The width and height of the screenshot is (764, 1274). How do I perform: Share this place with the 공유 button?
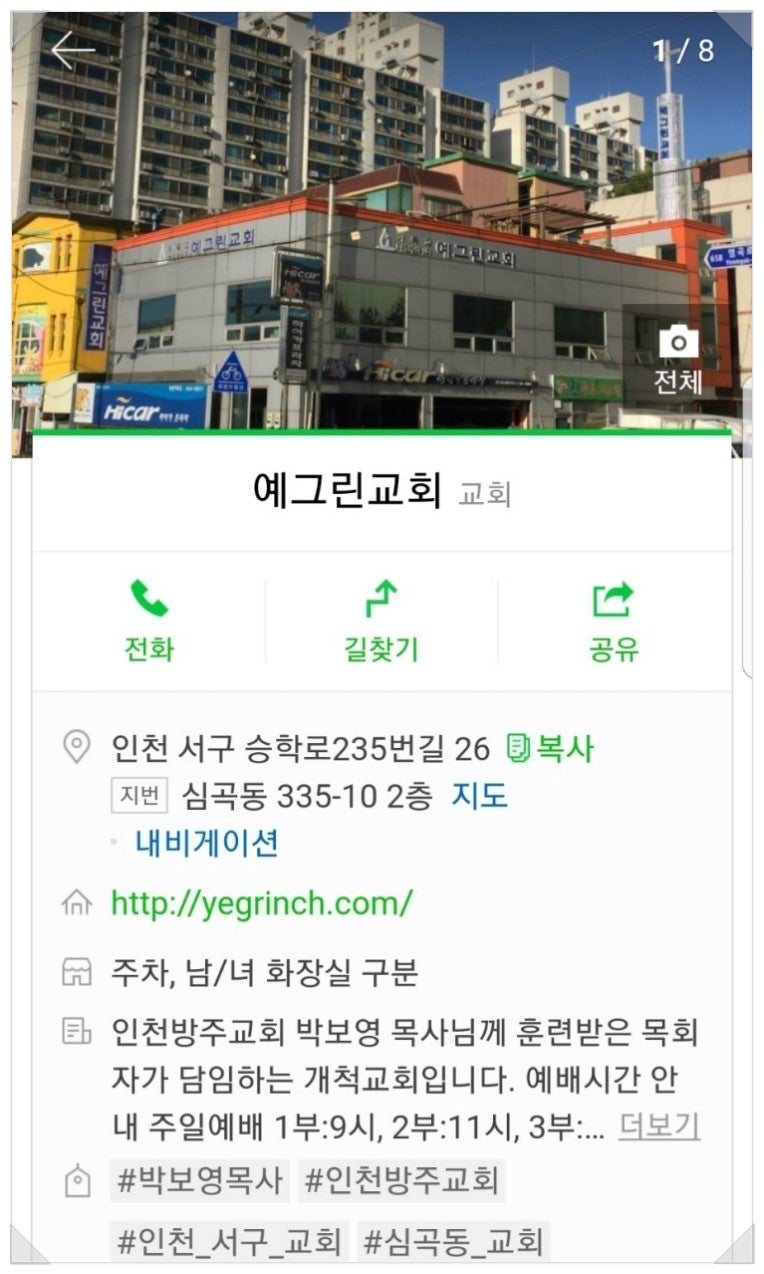pos(613,622)
